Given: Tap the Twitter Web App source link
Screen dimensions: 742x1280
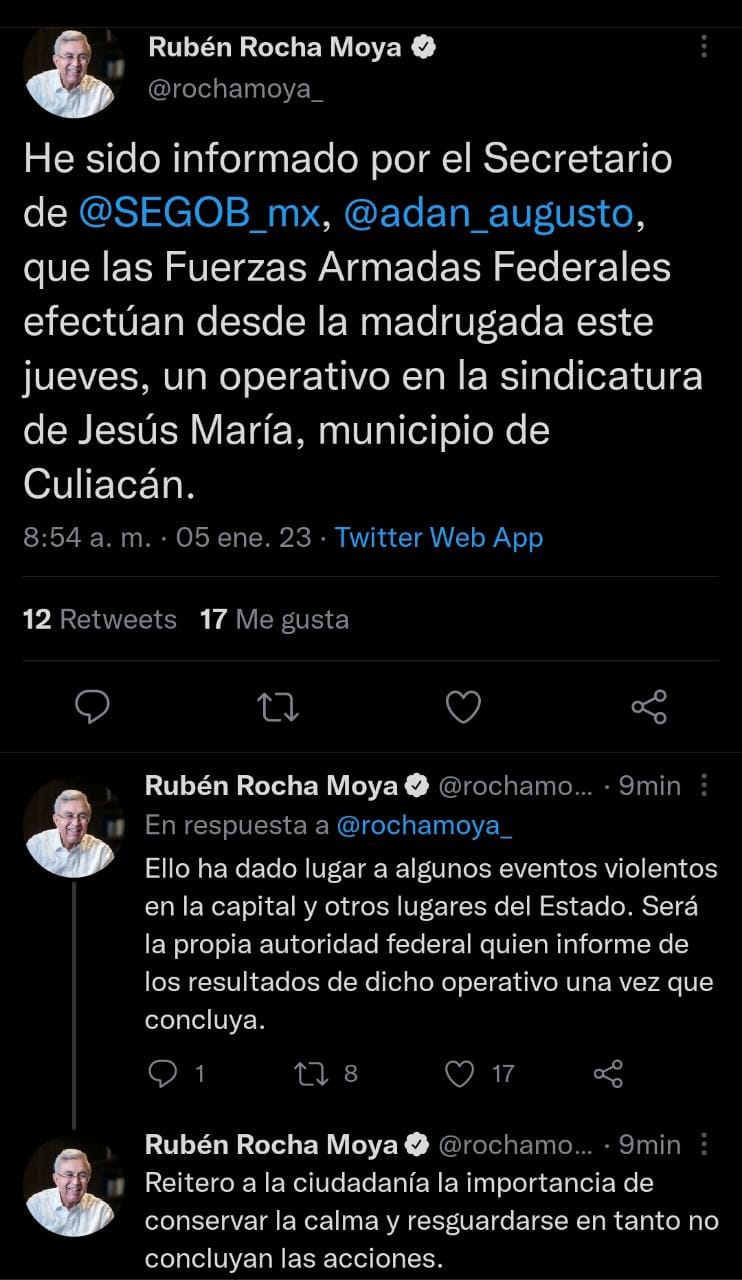Looking at the screenshot, I should tap(438, 538).
